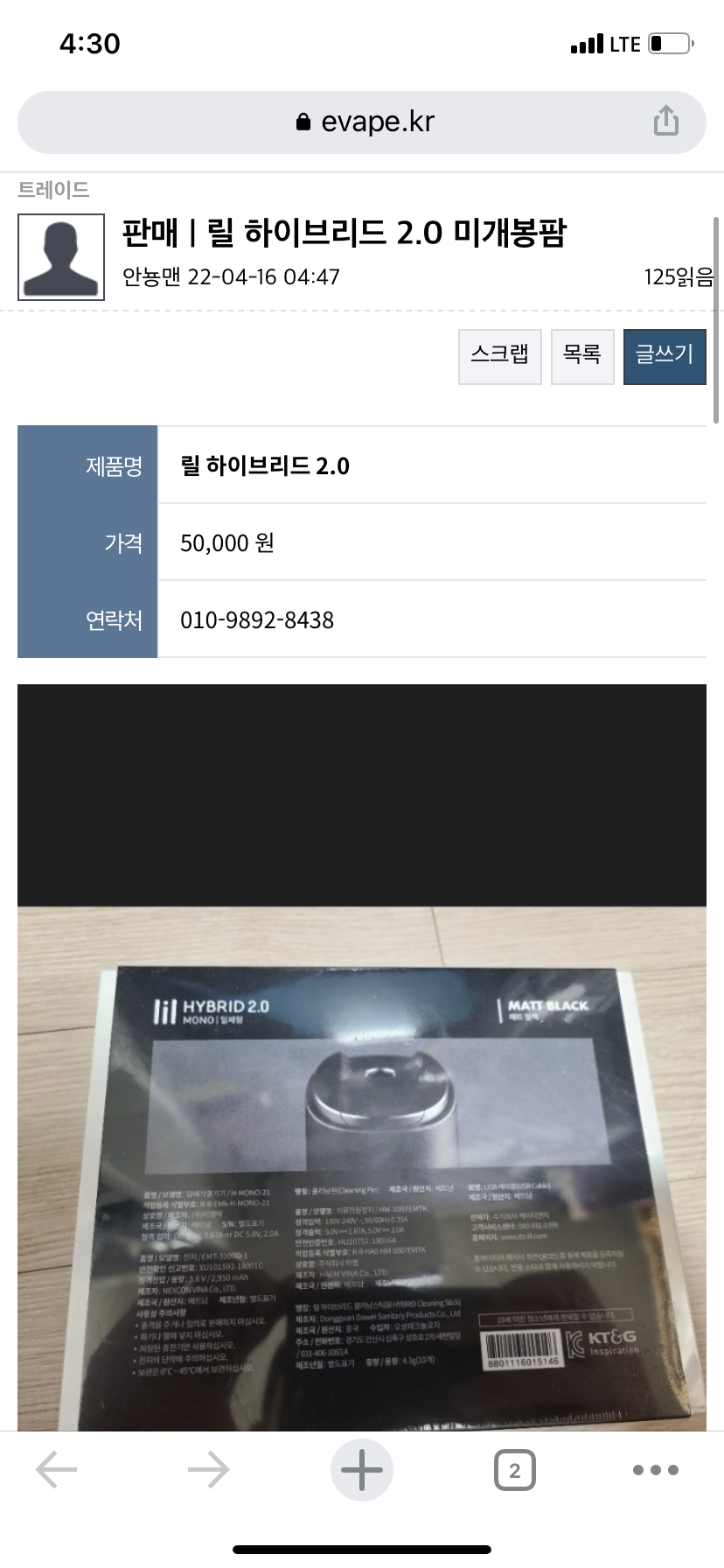The image size is (724, 1568).
Task: View the open tabs switcher
Action: point(514,1470)
